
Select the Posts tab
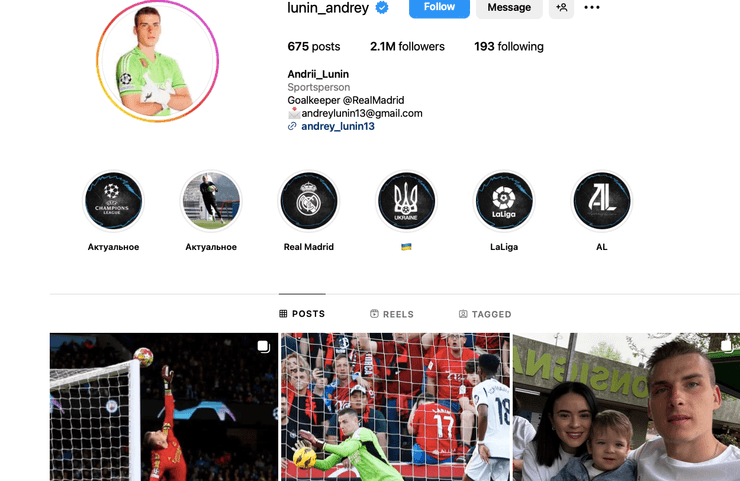[302, 314]
